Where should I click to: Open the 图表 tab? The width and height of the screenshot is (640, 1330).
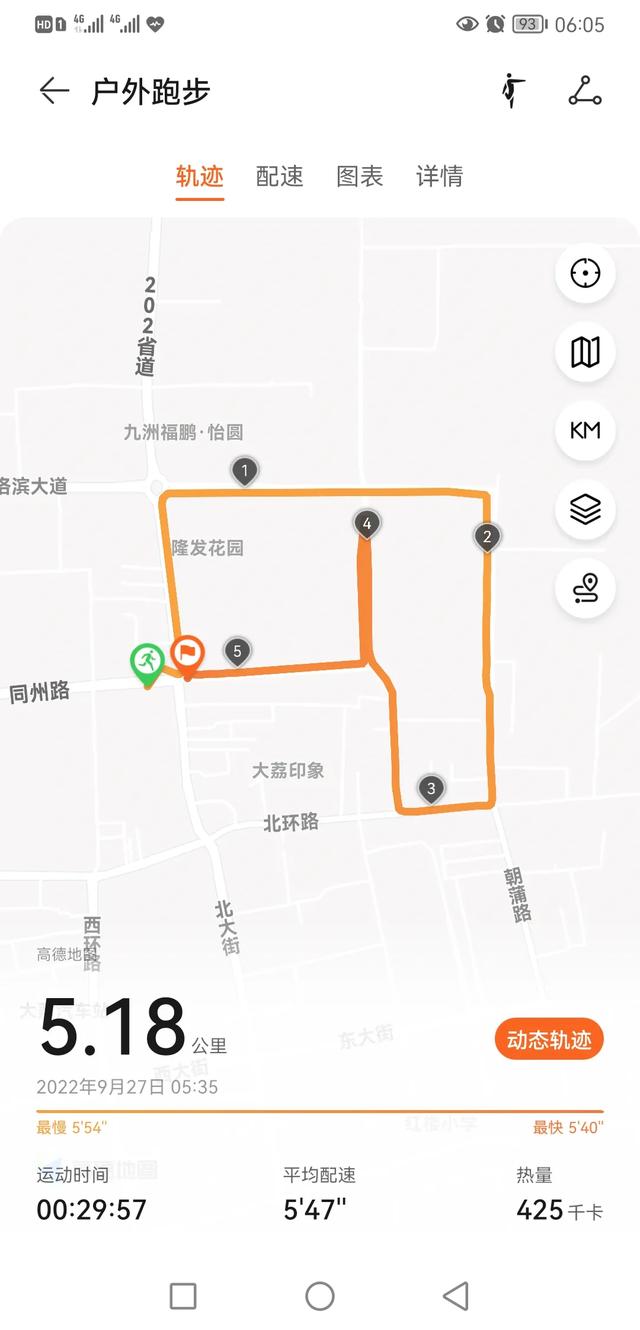360,177
